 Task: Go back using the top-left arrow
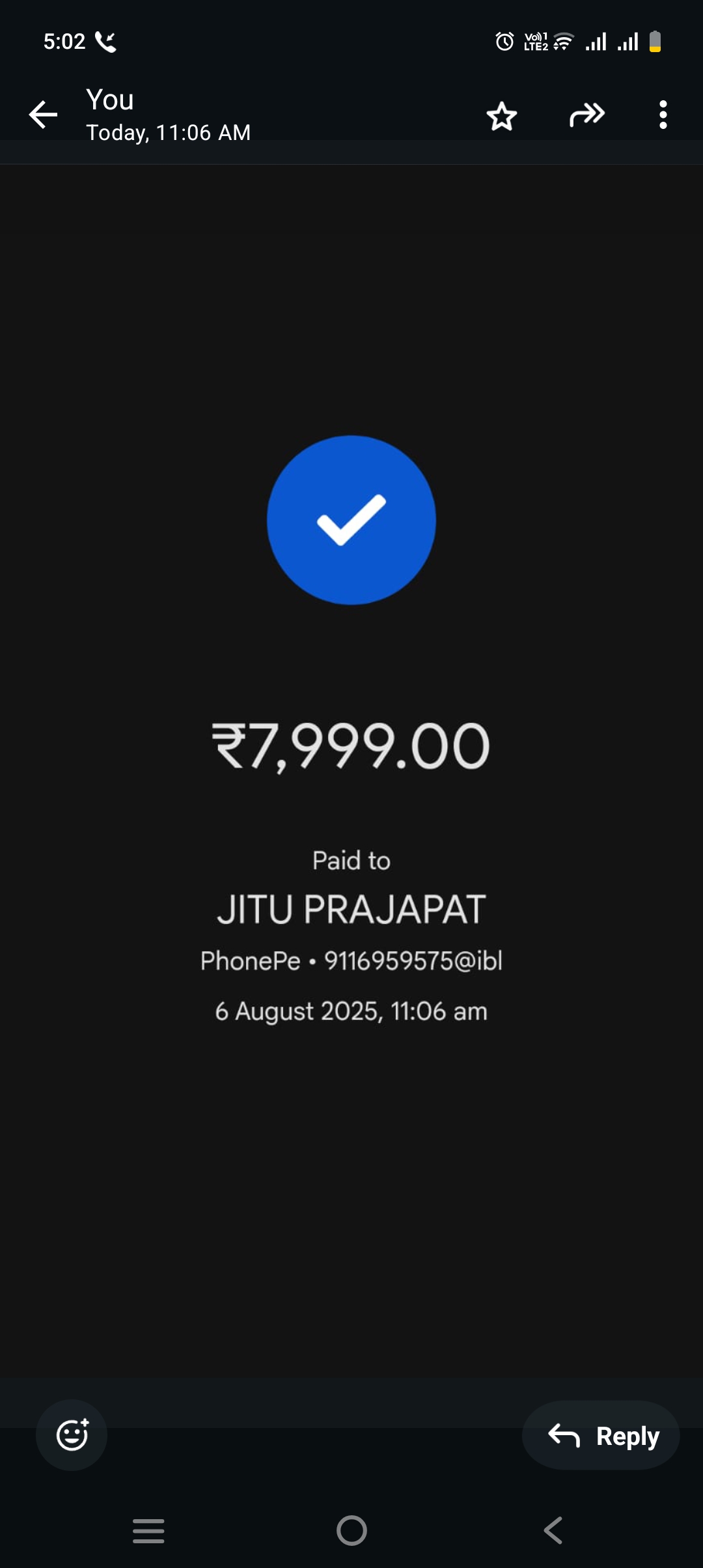pos(44,115)
